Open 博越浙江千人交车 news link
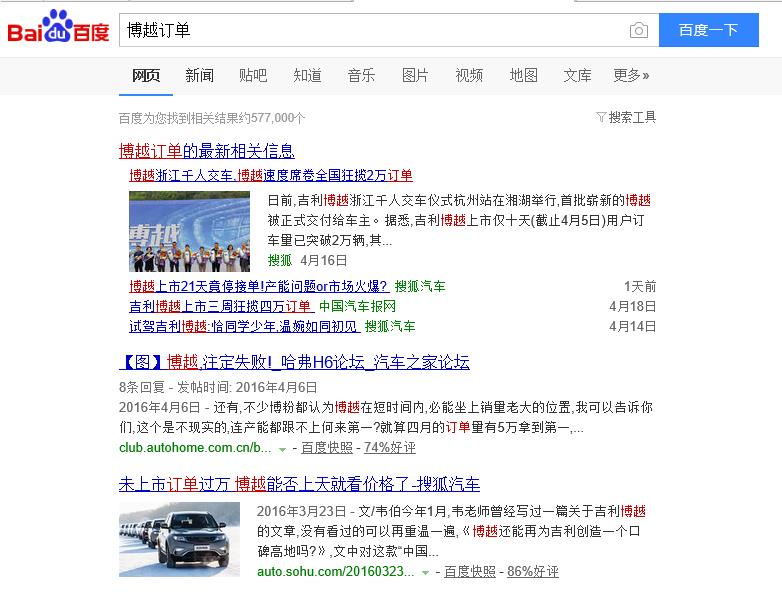Image resolution: width=782 pixels, height=594 pixels. tap(271, 175)
